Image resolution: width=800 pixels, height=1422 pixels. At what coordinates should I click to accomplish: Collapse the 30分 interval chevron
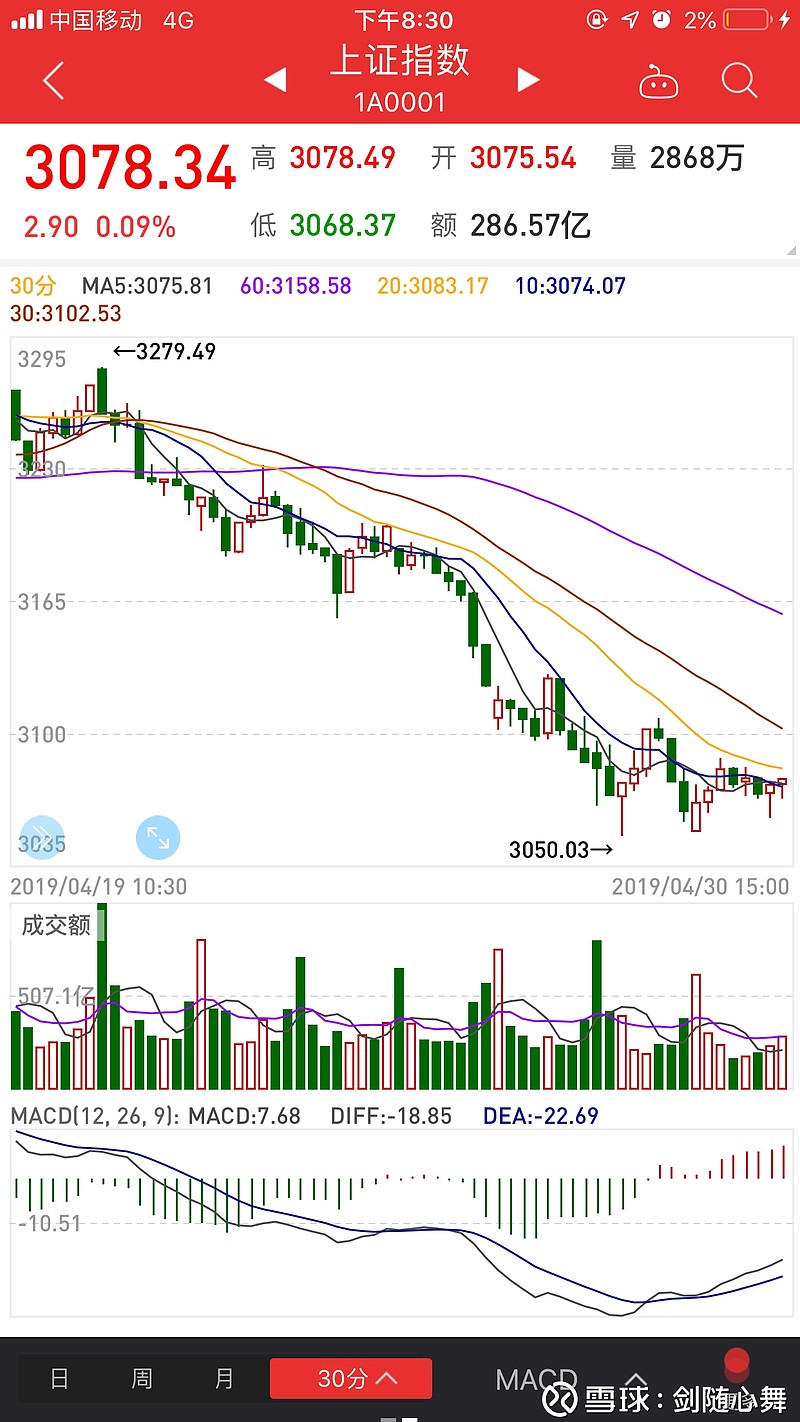(x=385, y=1378)
